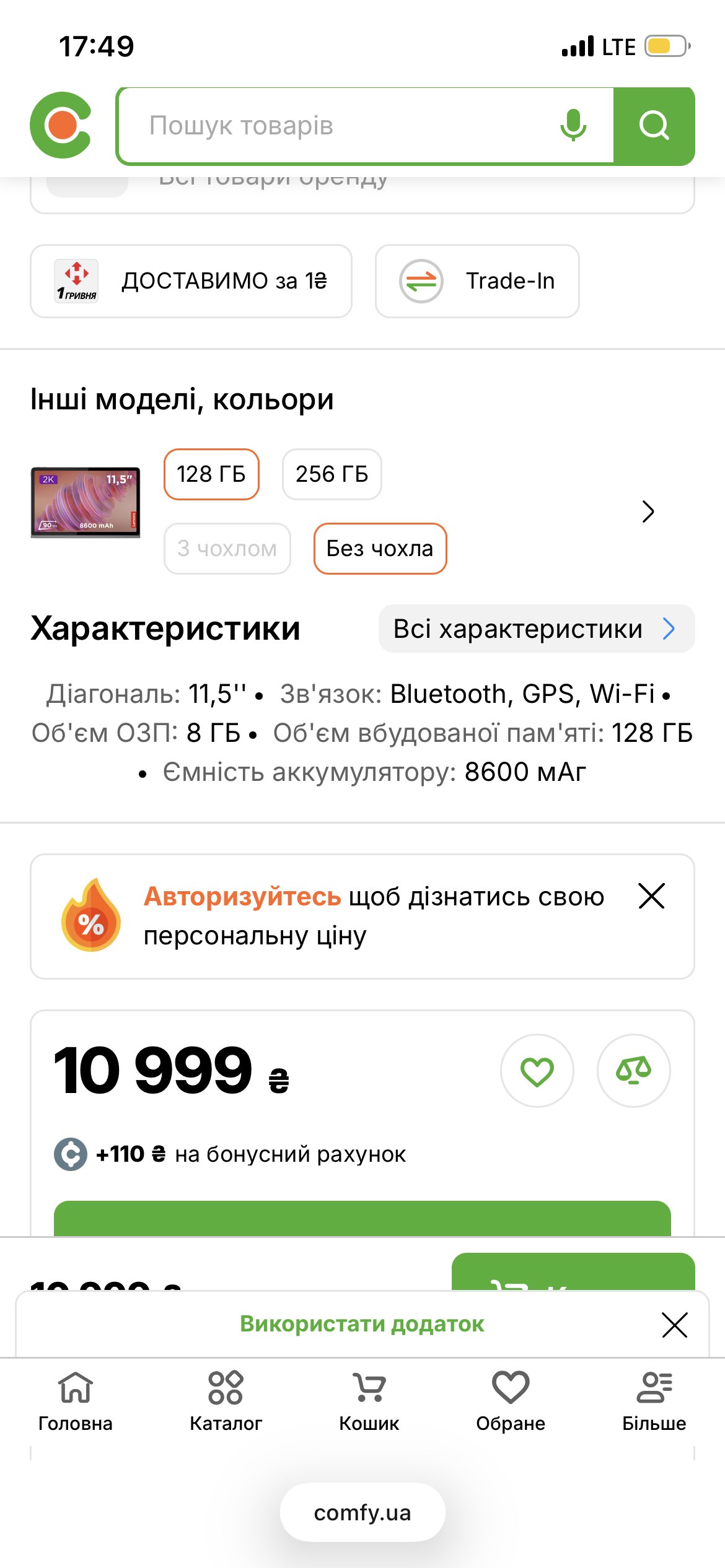Expand other models with the right chevron
Viewport: 725px width, 1568px height.
pyautogui.click(x=648, y=512)
